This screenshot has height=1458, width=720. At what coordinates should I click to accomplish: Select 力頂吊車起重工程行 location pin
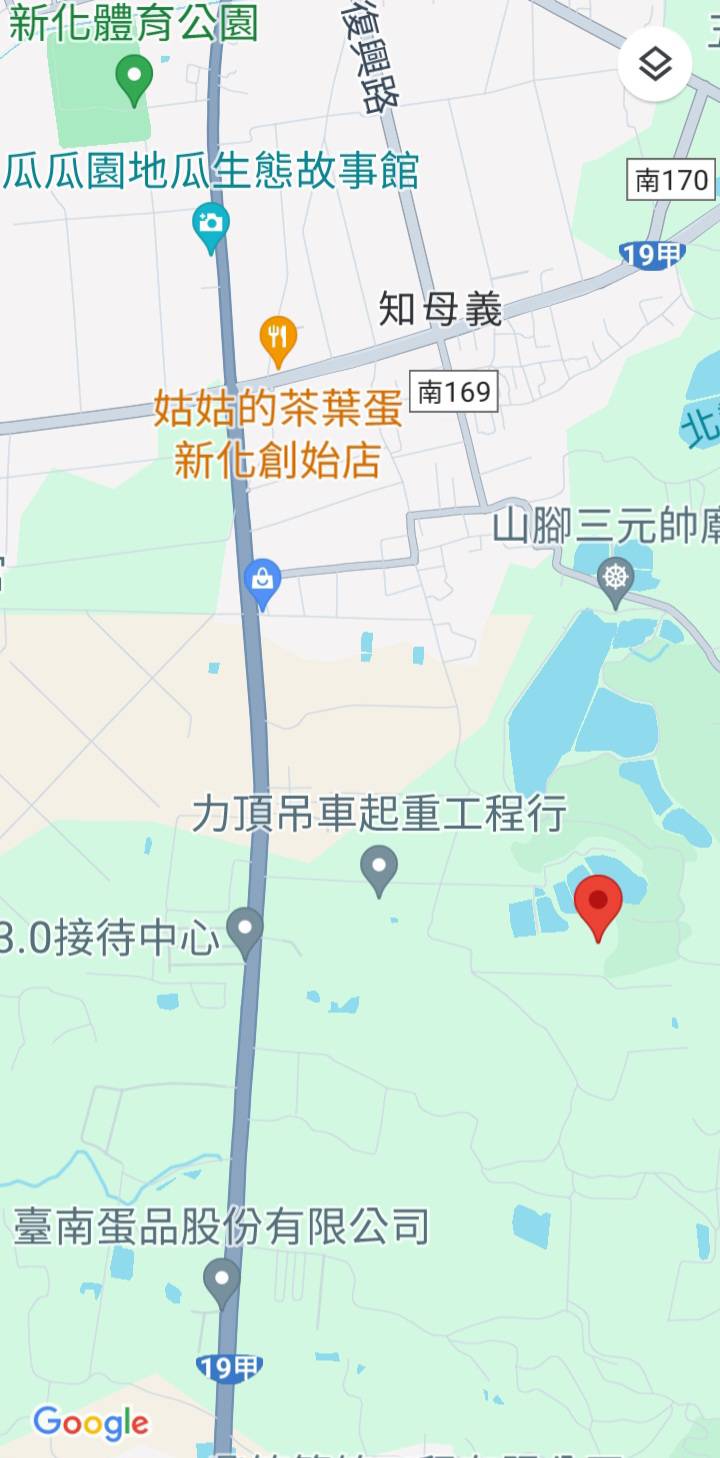click(x=379, y=868)
